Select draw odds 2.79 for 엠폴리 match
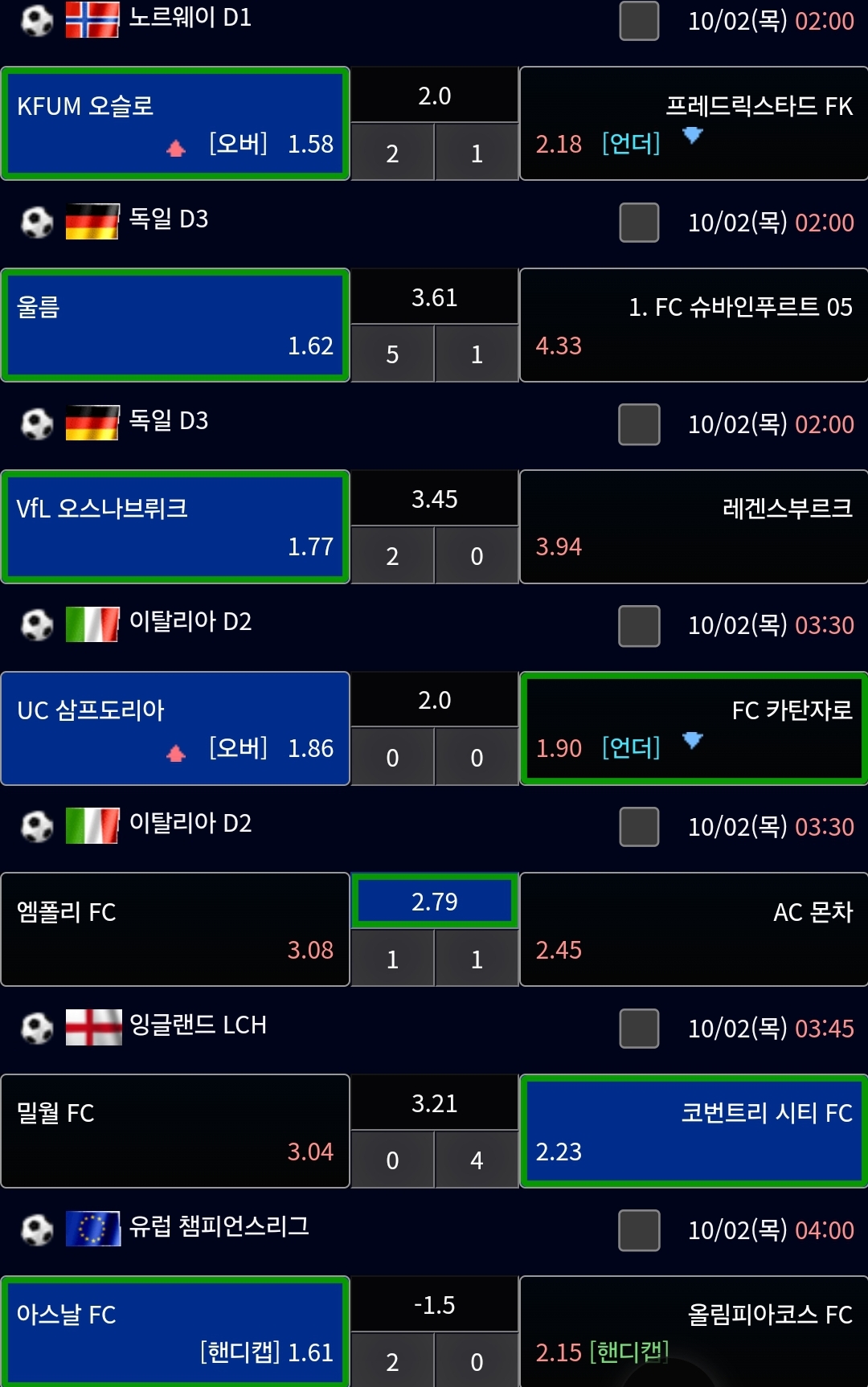The height and width of the screenshot is (1387, 868). point(434,901)
